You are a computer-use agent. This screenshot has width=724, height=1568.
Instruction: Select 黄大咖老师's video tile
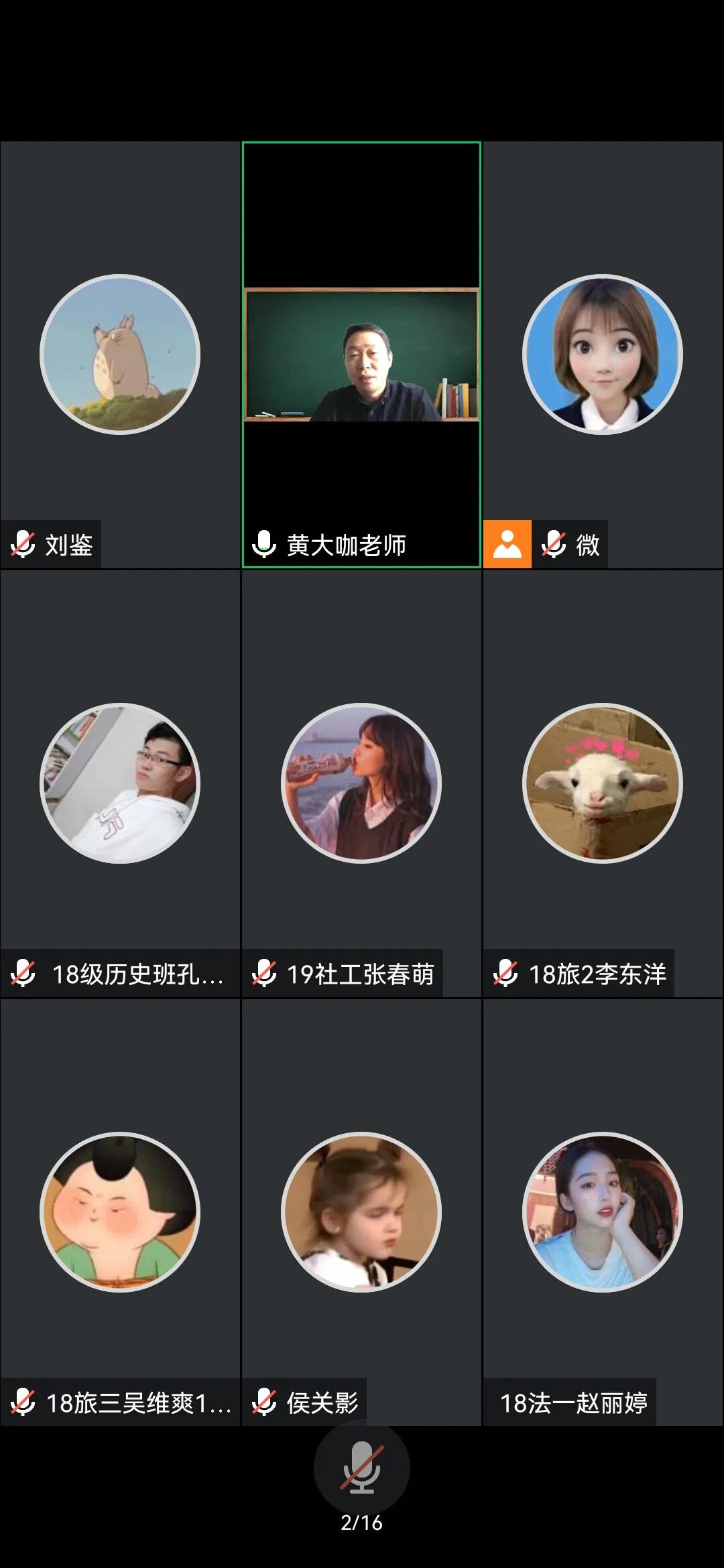pos(361,354)
